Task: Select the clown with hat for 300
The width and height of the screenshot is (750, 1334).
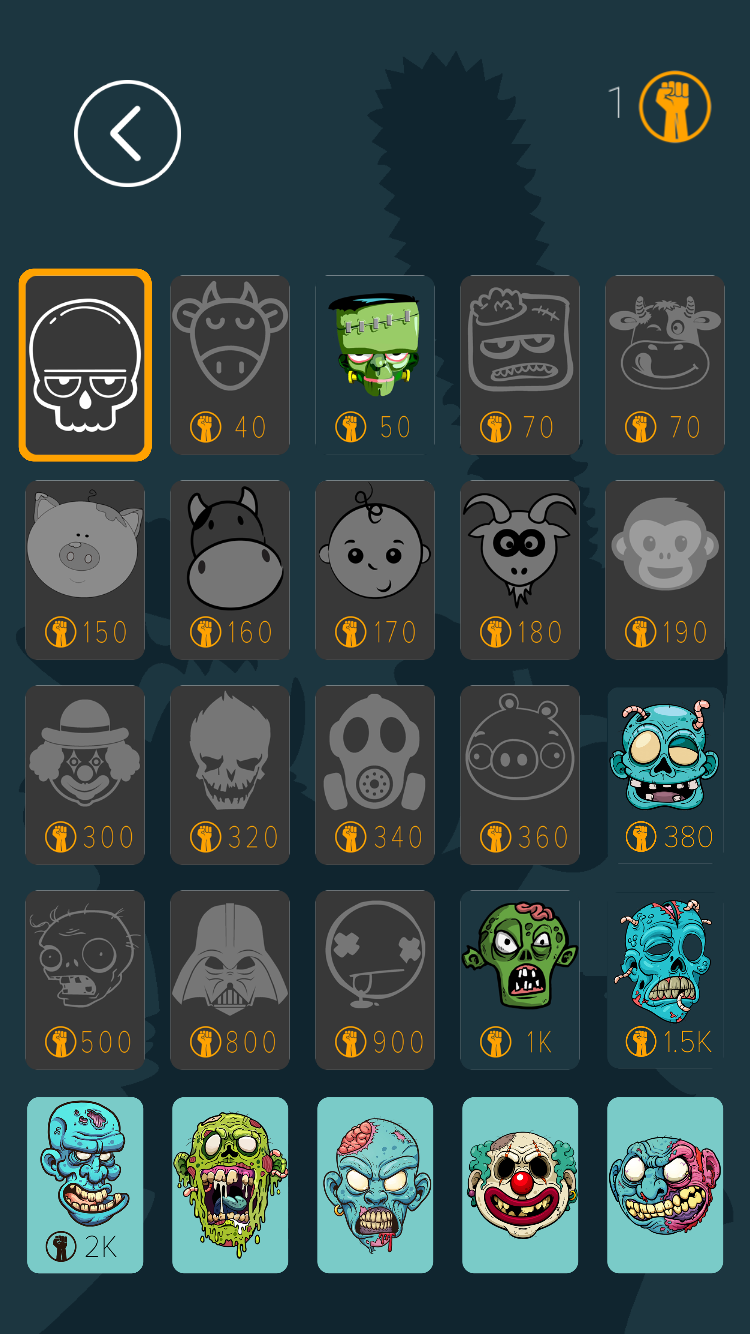Action: click(85, 775)
